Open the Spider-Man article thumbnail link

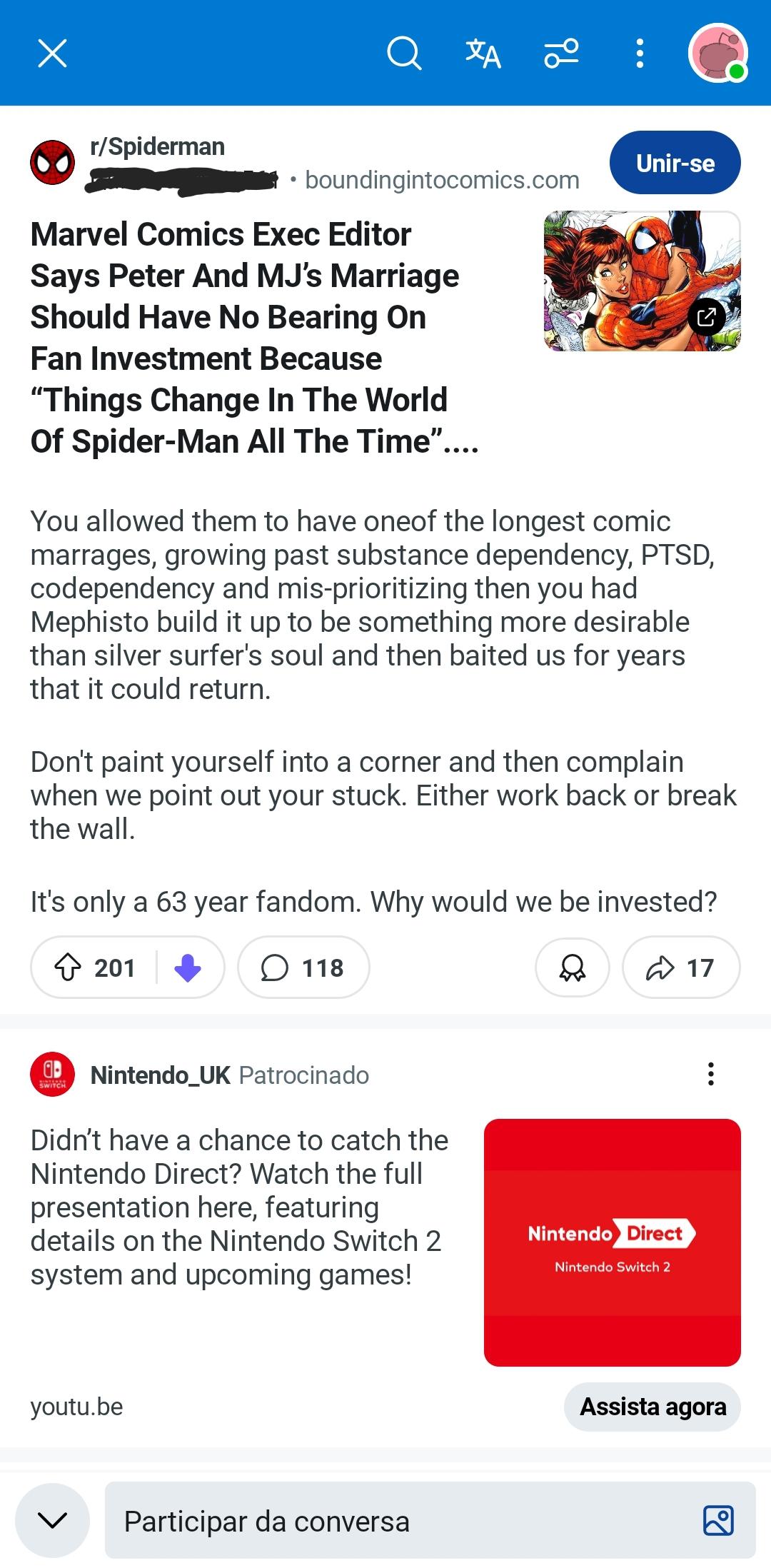pyautogui.click(x=642, y=281)
